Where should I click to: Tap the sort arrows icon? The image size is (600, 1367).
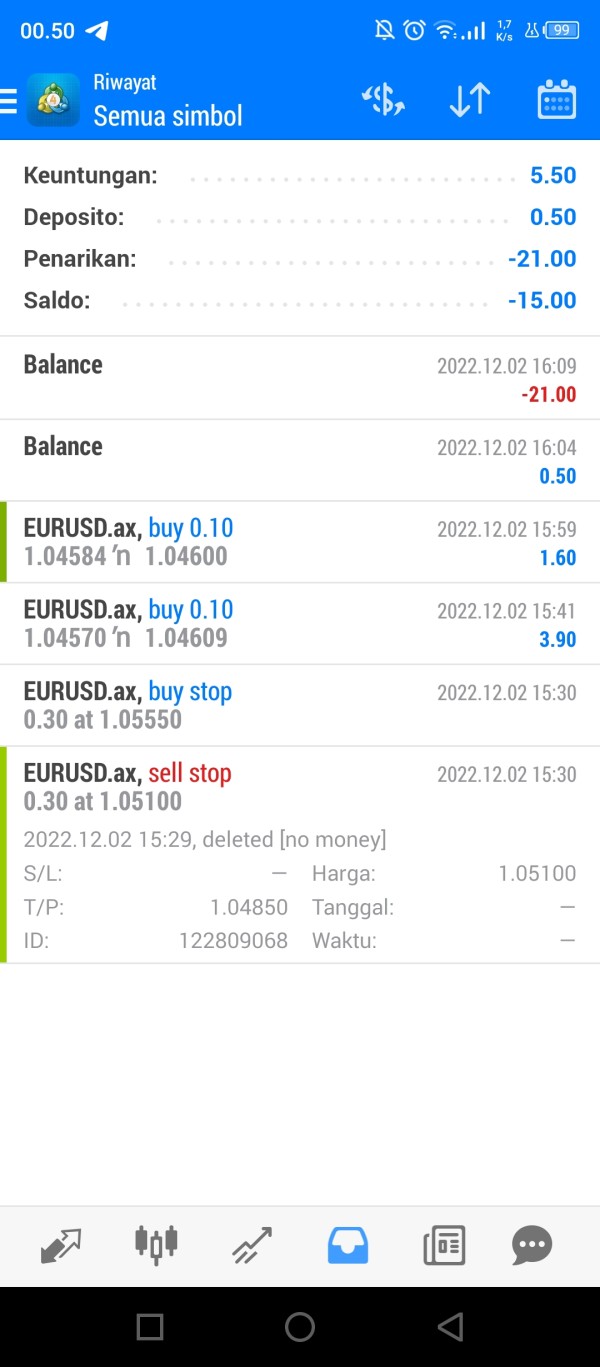coord(469,100)
